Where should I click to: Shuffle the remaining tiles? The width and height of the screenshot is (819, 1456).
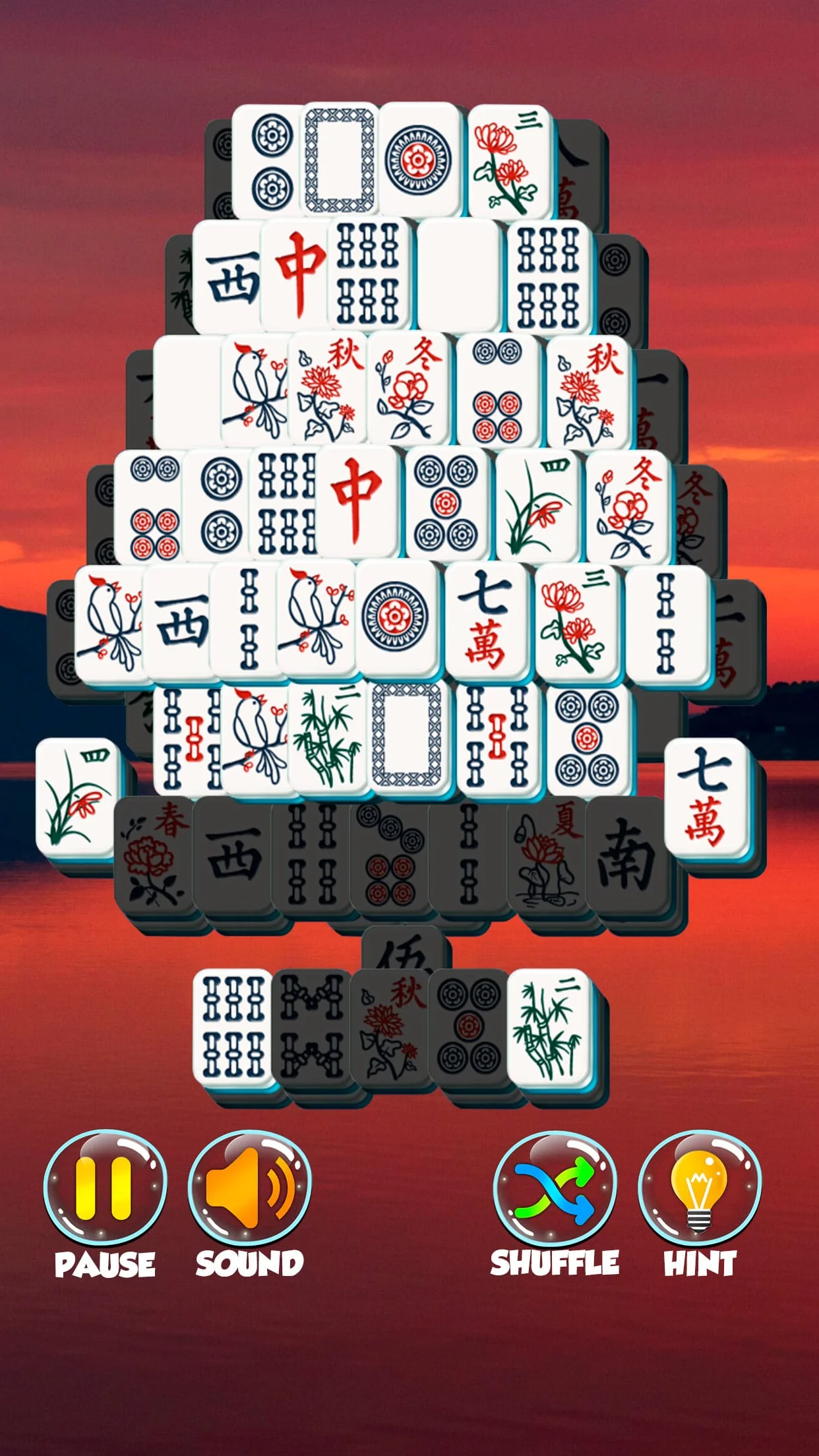point(555,1188)
